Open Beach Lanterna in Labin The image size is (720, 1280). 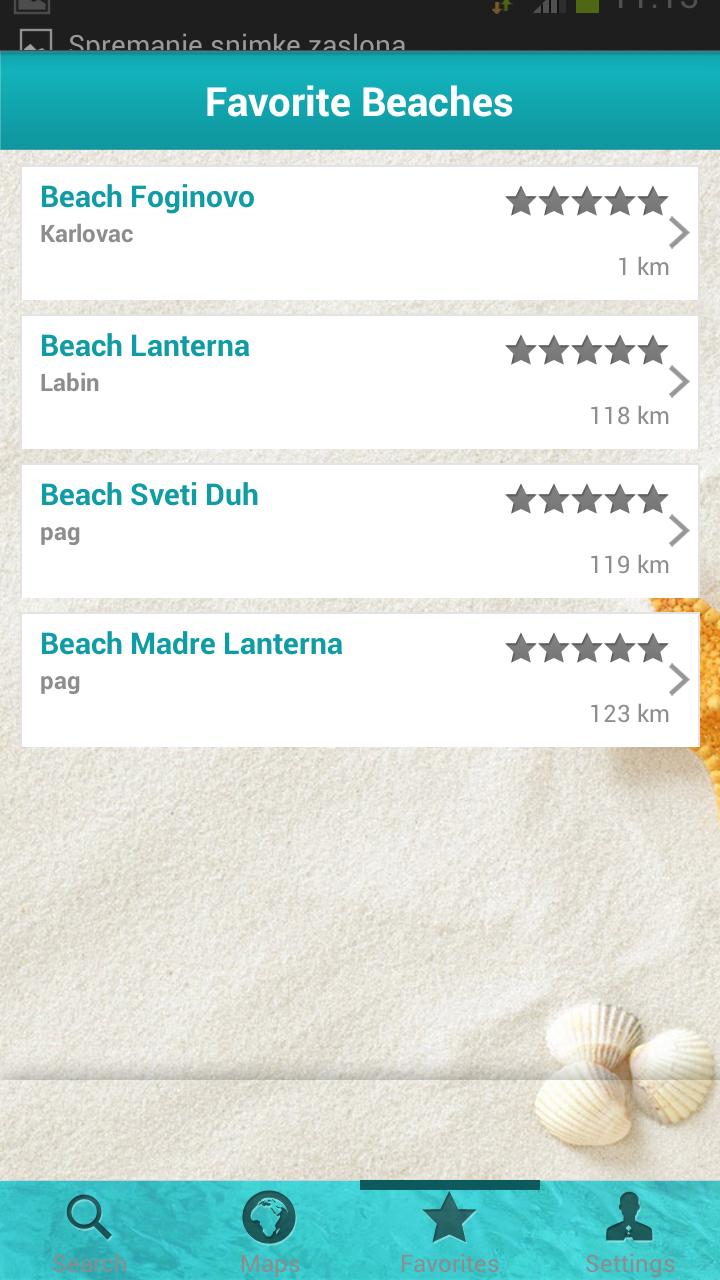coord(360,382)
